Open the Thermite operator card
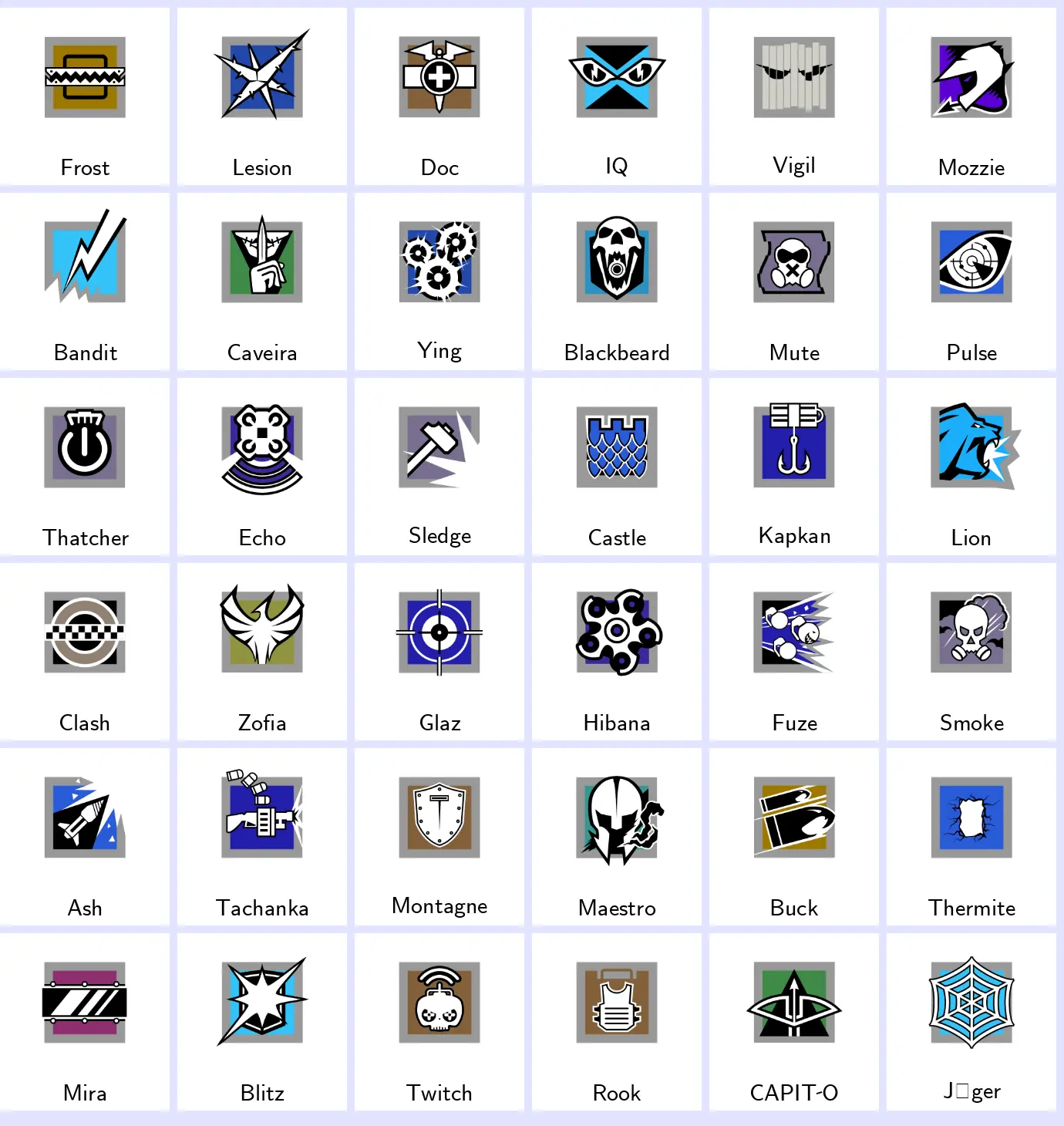This screenshot has height=1126, width=1064. point(971,837)
